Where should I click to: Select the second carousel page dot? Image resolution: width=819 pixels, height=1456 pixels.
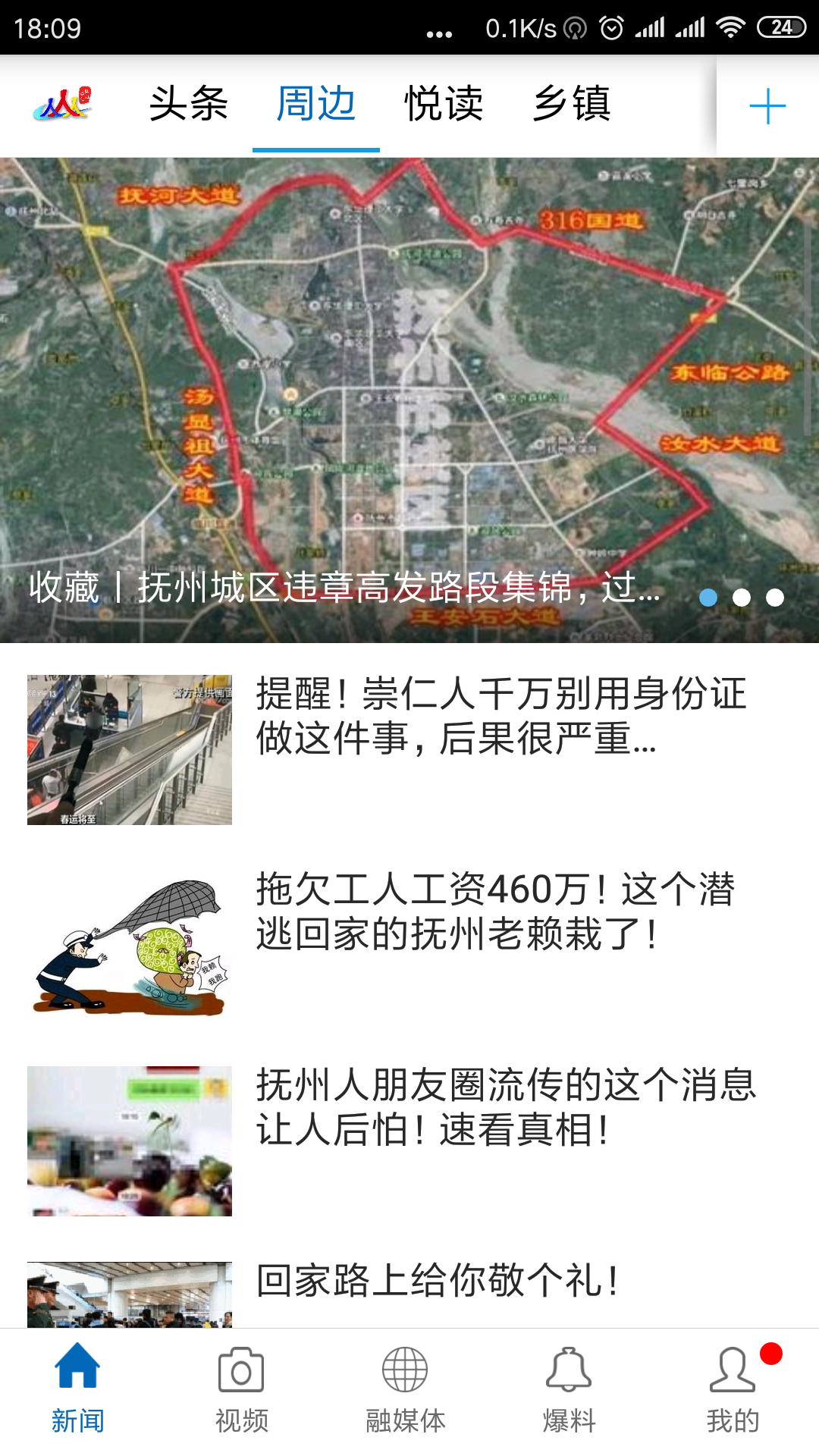coord(742,598)
